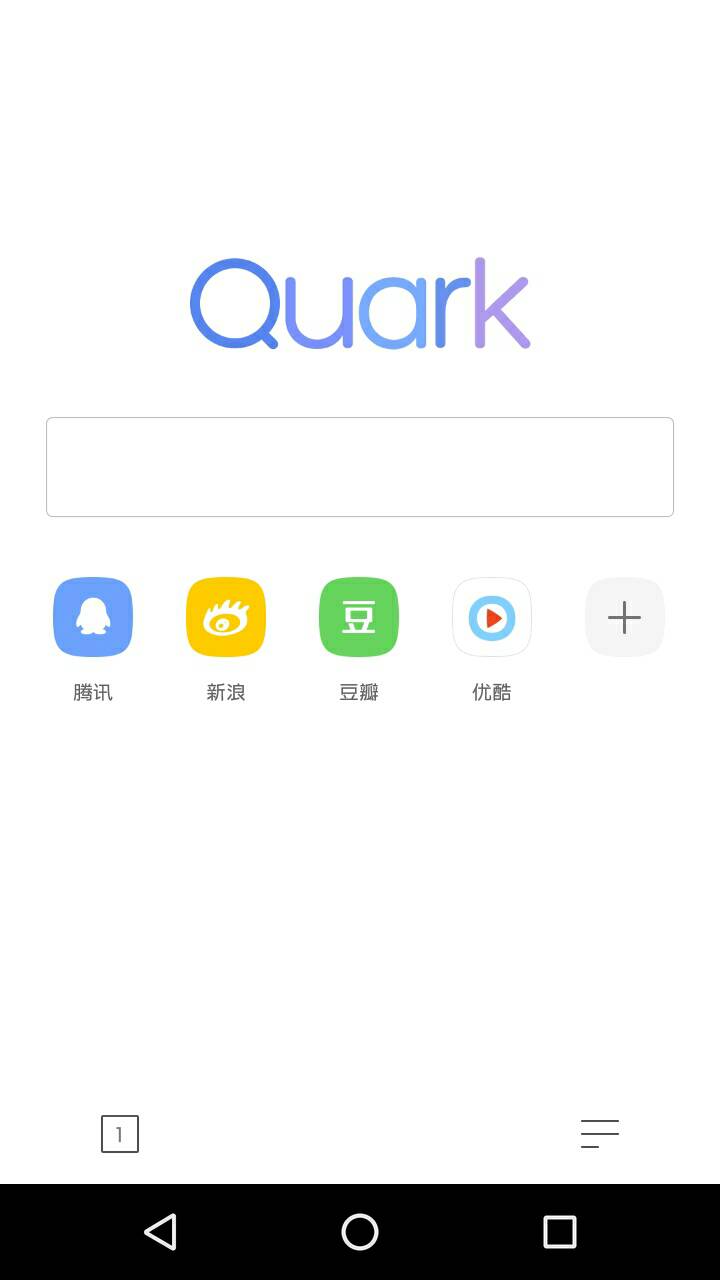Add a new site shortcut with the plus icon

(x=624, y=617)
